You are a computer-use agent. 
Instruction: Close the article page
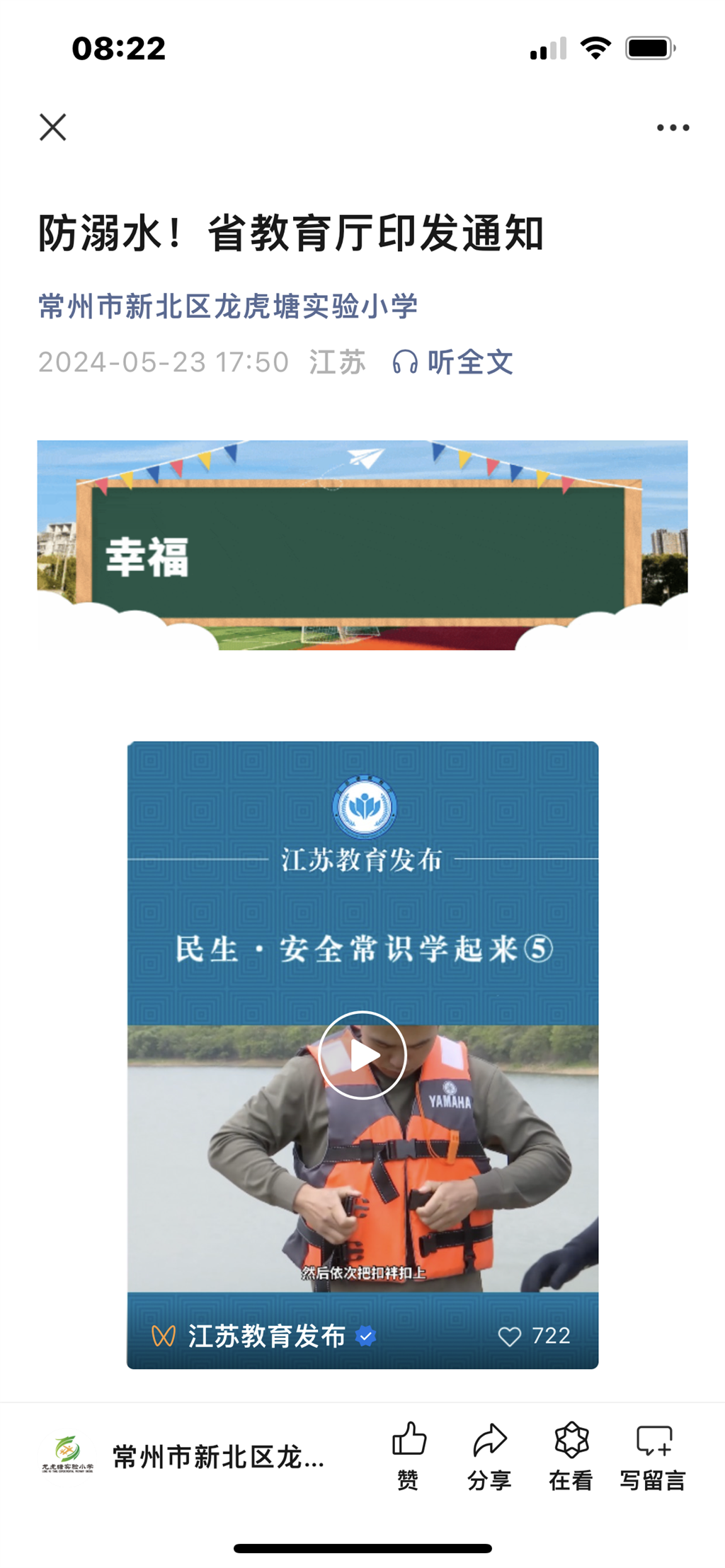click(x=53, y=127)
